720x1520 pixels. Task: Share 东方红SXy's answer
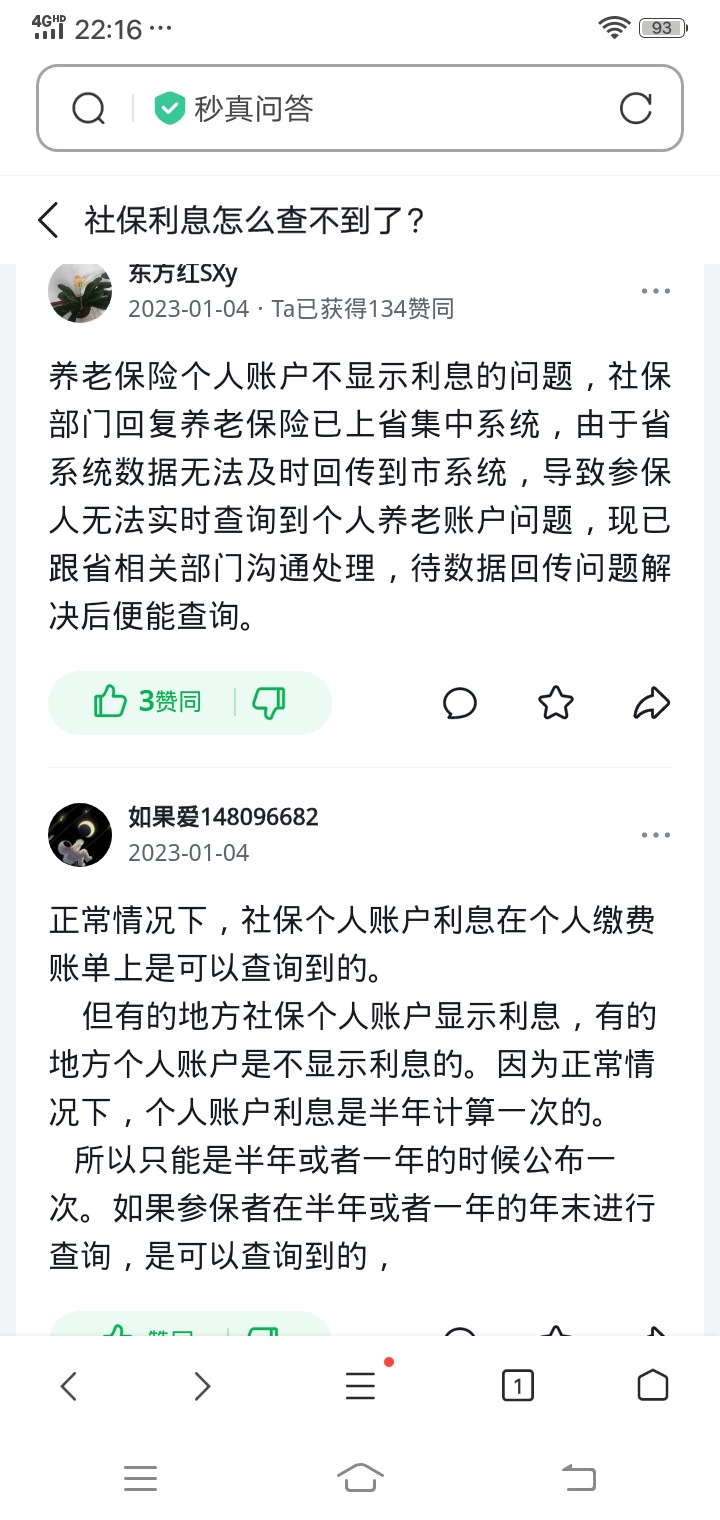[x=652, y=703]
